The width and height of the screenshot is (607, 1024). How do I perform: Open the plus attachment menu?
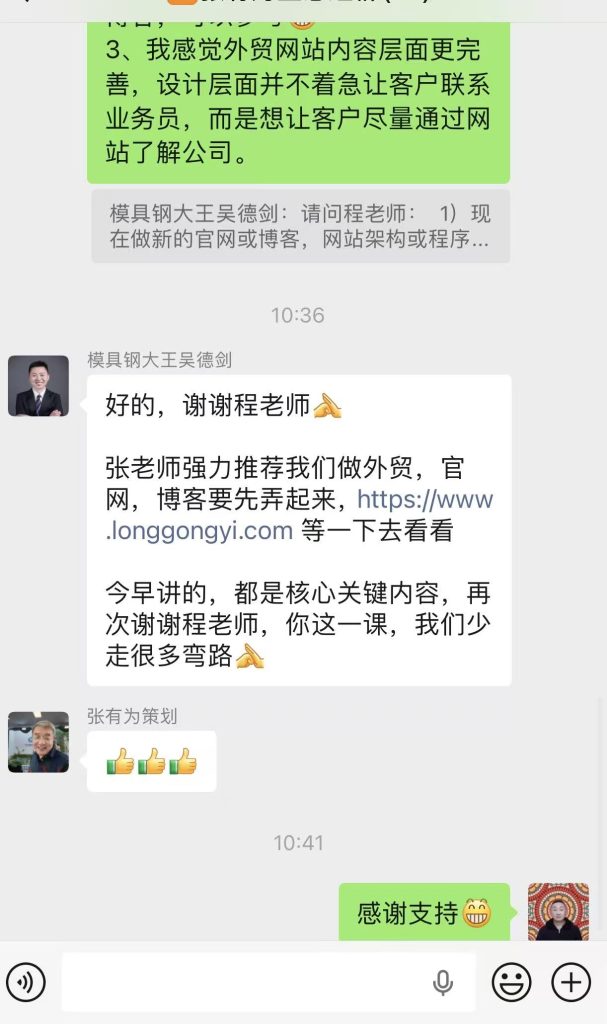571,983
